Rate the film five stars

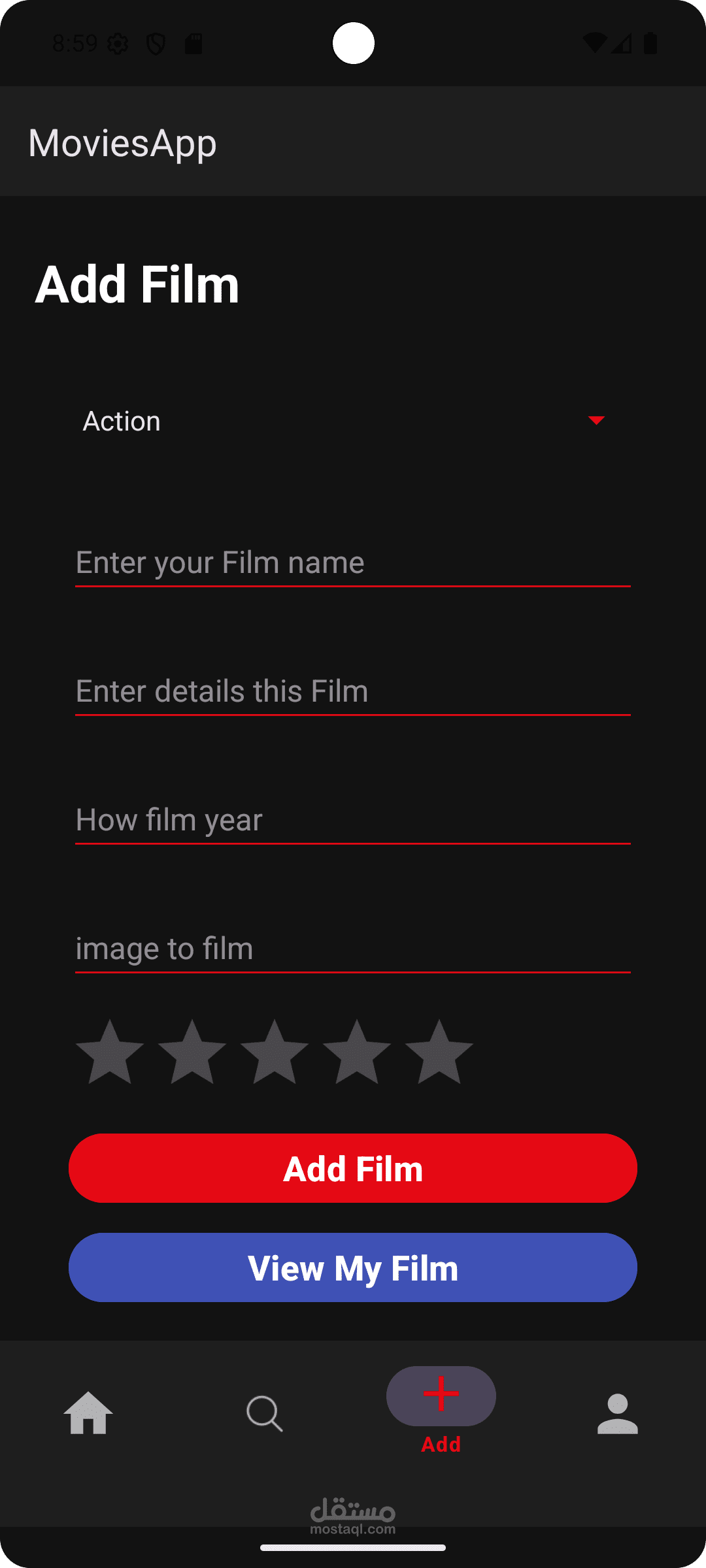tap(439, 1053)
